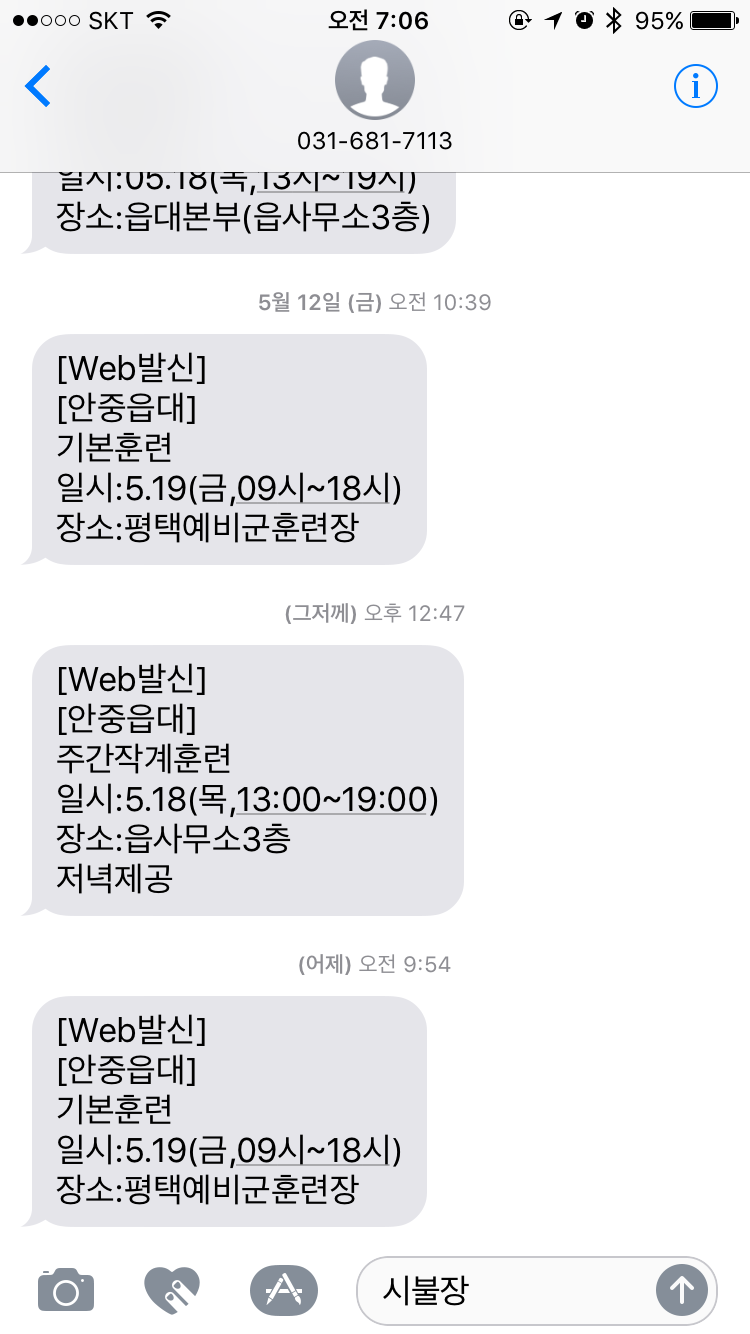This screenshot has height=1334, width=750.
Task: Open the camera to attach a photo
Action: pos(66,1290)
